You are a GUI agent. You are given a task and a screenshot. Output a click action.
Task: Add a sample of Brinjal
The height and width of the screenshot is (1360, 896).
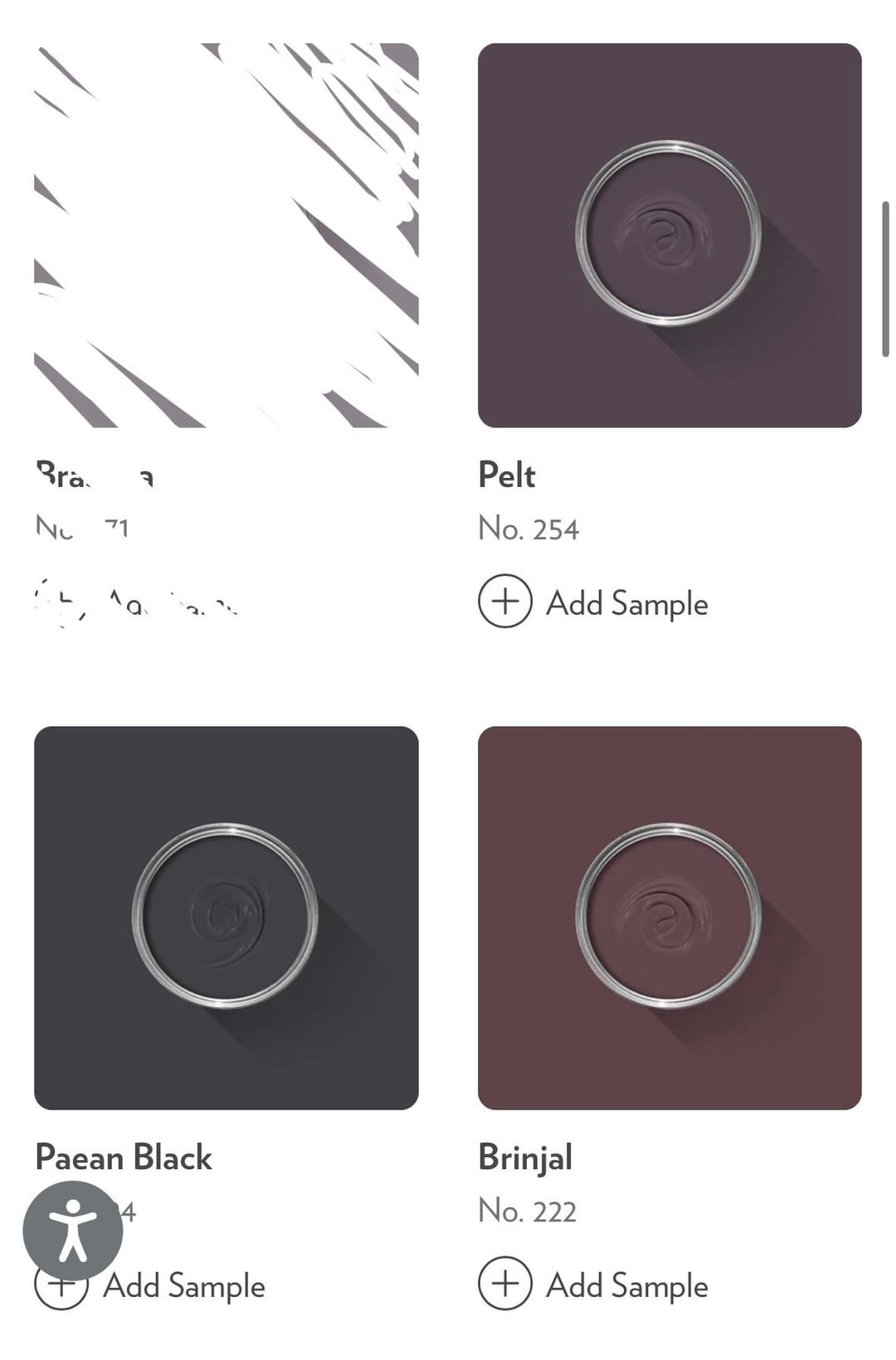click(x=593, y=1284)
